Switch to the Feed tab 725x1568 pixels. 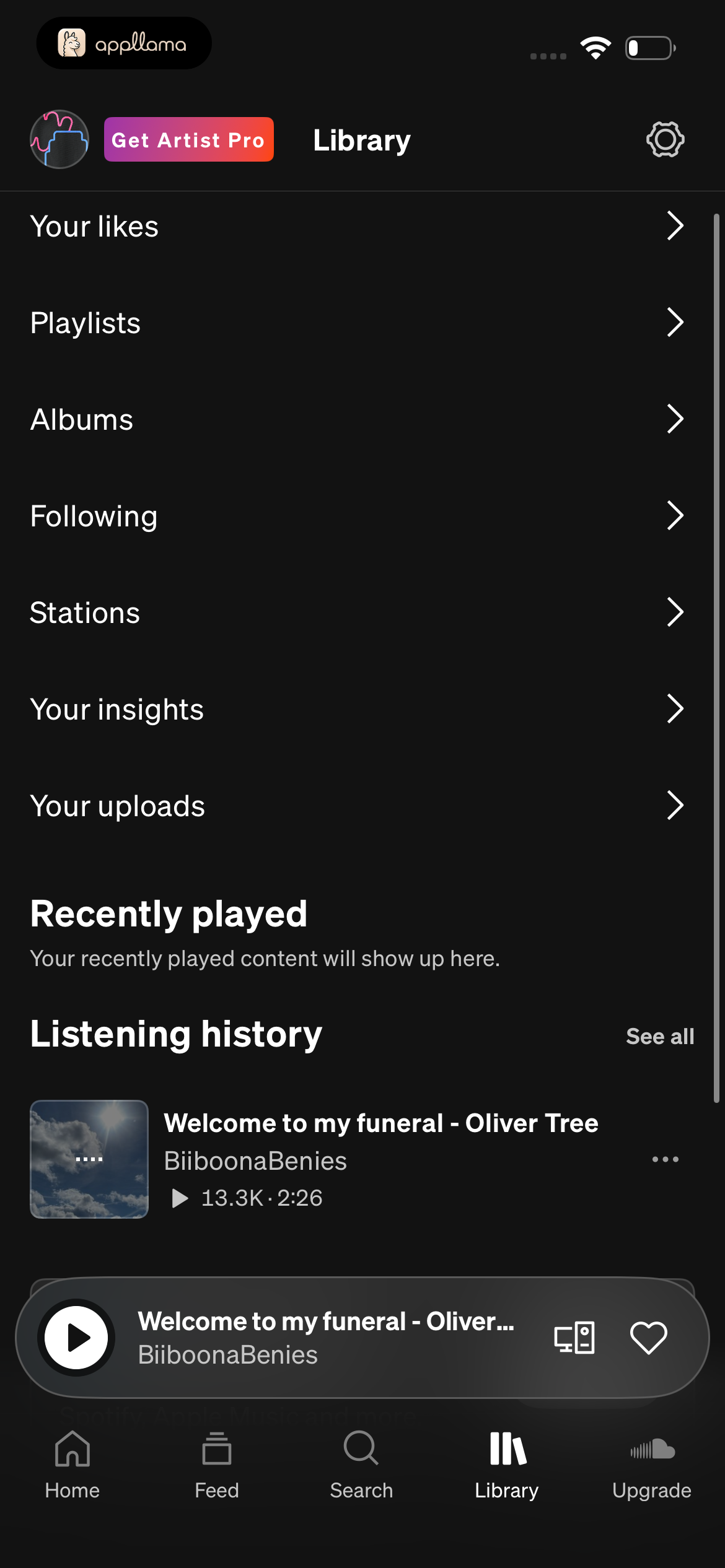coord(217,1465)
